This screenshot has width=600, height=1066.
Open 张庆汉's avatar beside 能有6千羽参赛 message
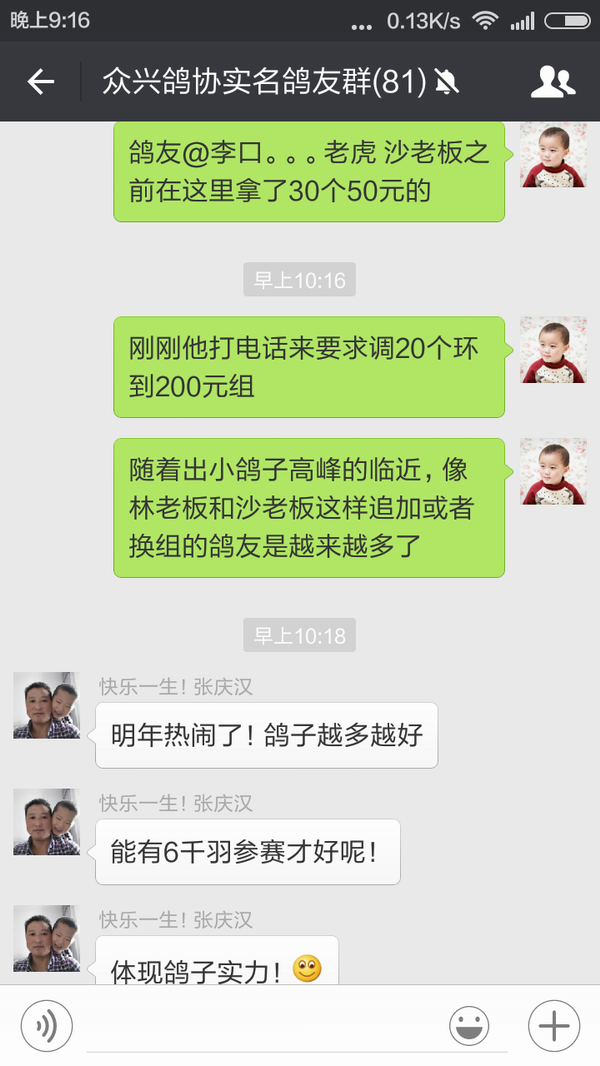click(46, 821)
